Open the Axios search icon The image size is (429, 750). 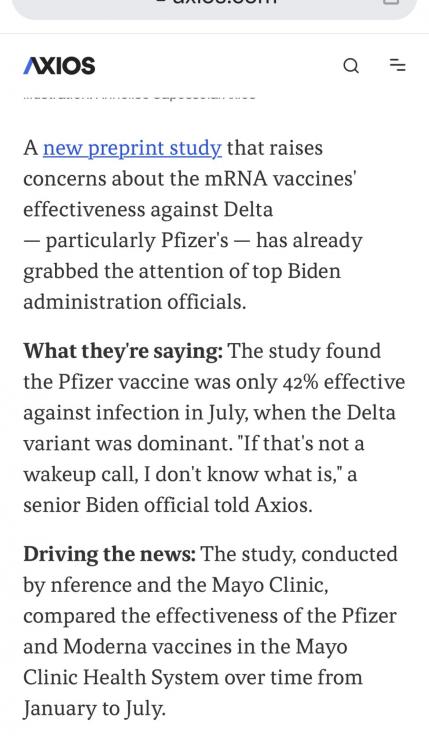pyautogui.click(x=351, y=65)
